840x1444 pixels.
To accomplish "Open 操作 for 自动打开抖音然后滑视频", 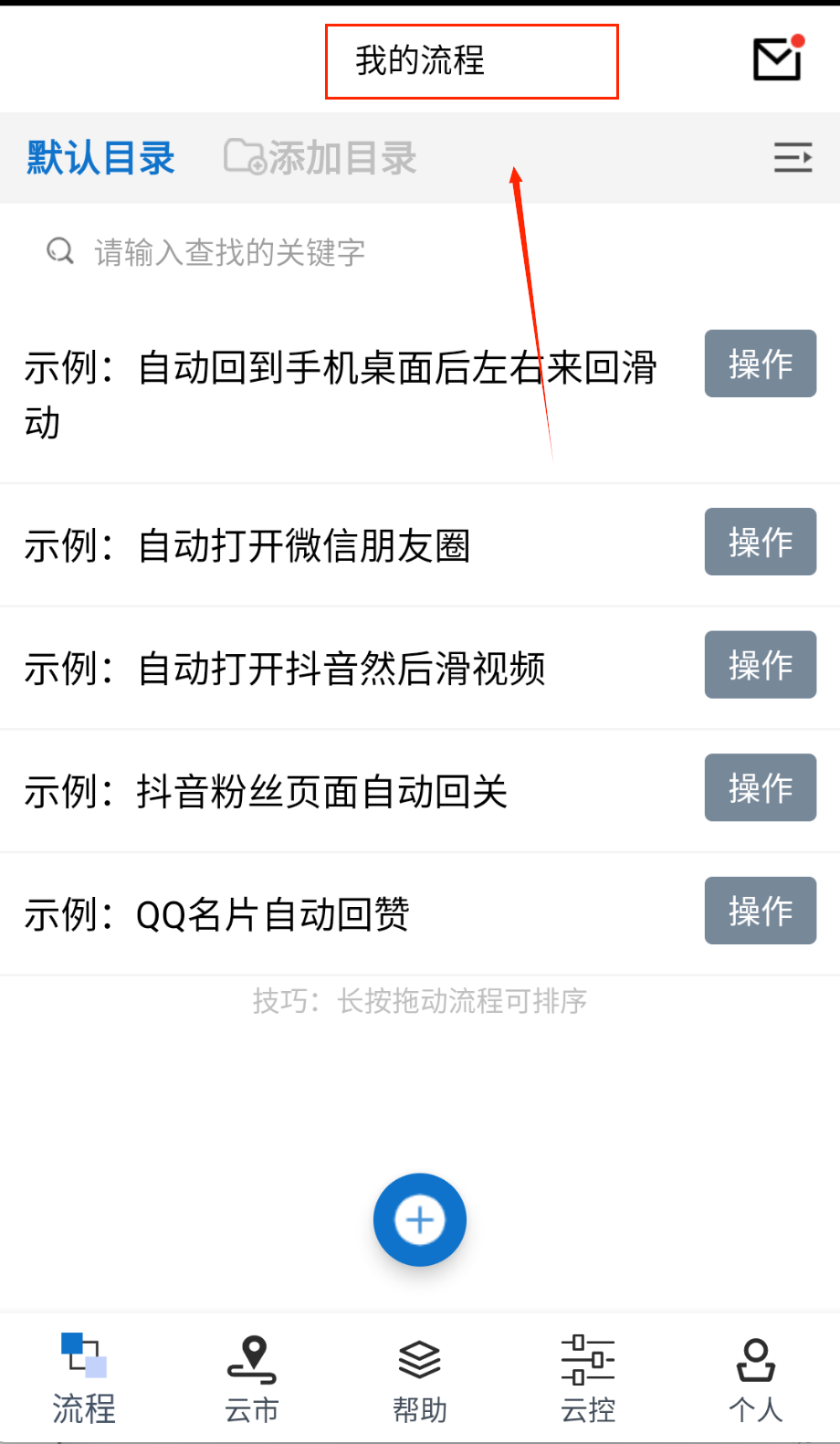I will click(760, 665).
